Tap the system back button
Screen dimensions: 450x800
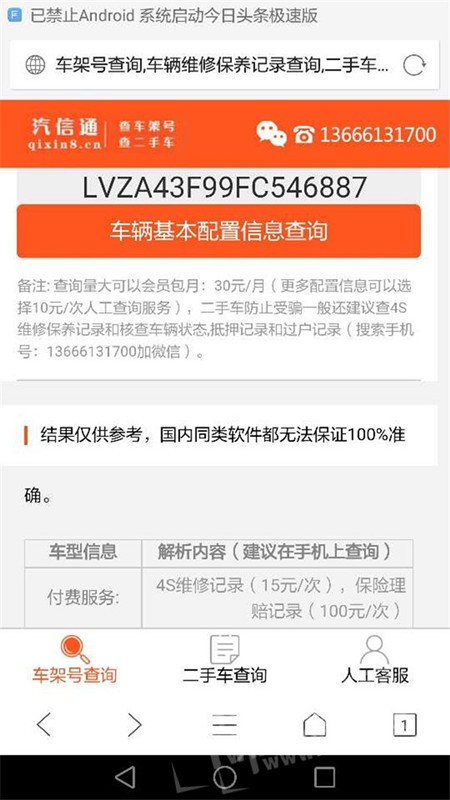click(125, 777)
